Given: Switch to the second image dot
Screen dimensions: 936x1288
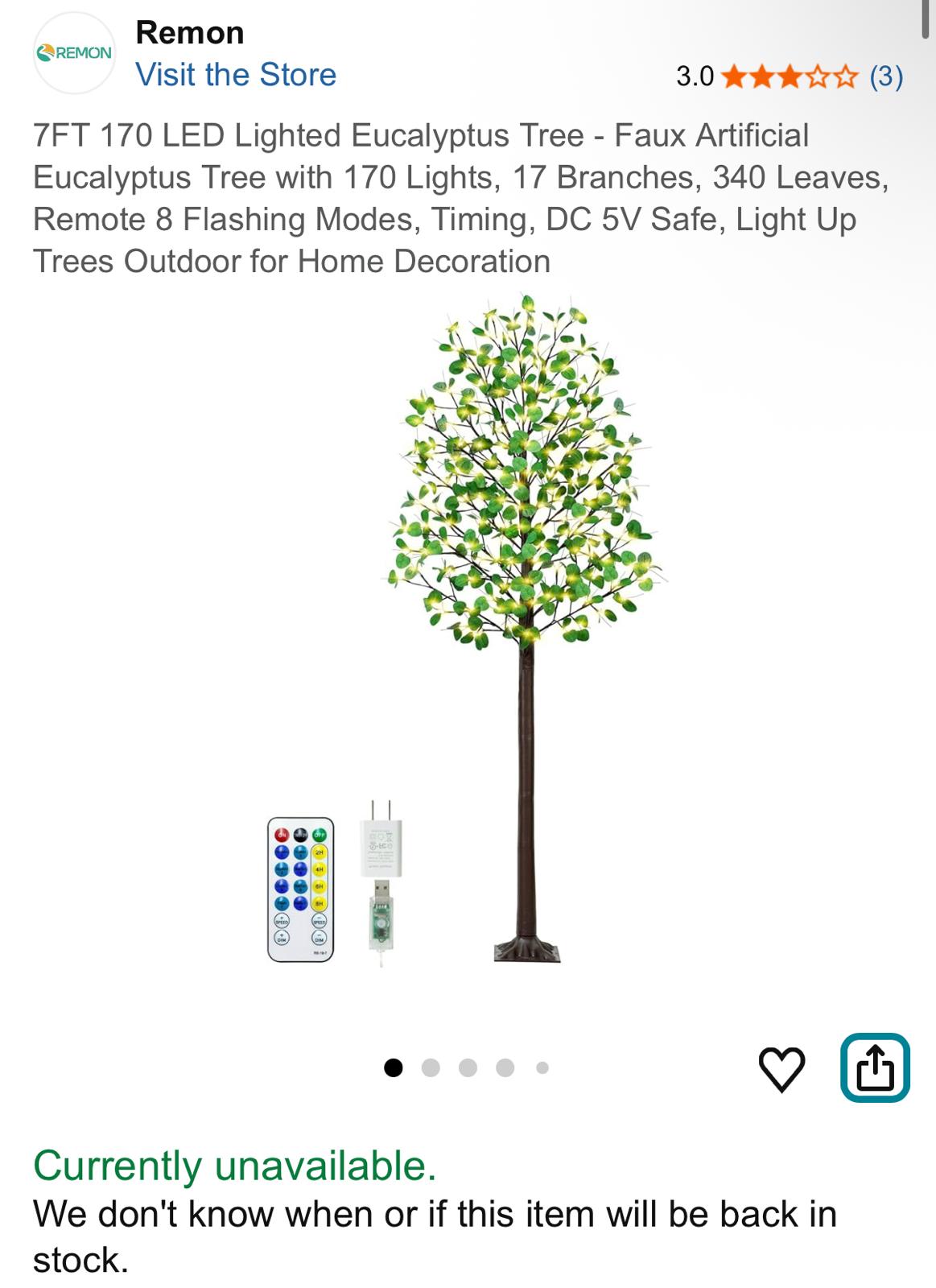Looking at the screenshot, I should tap(429, 1067).
